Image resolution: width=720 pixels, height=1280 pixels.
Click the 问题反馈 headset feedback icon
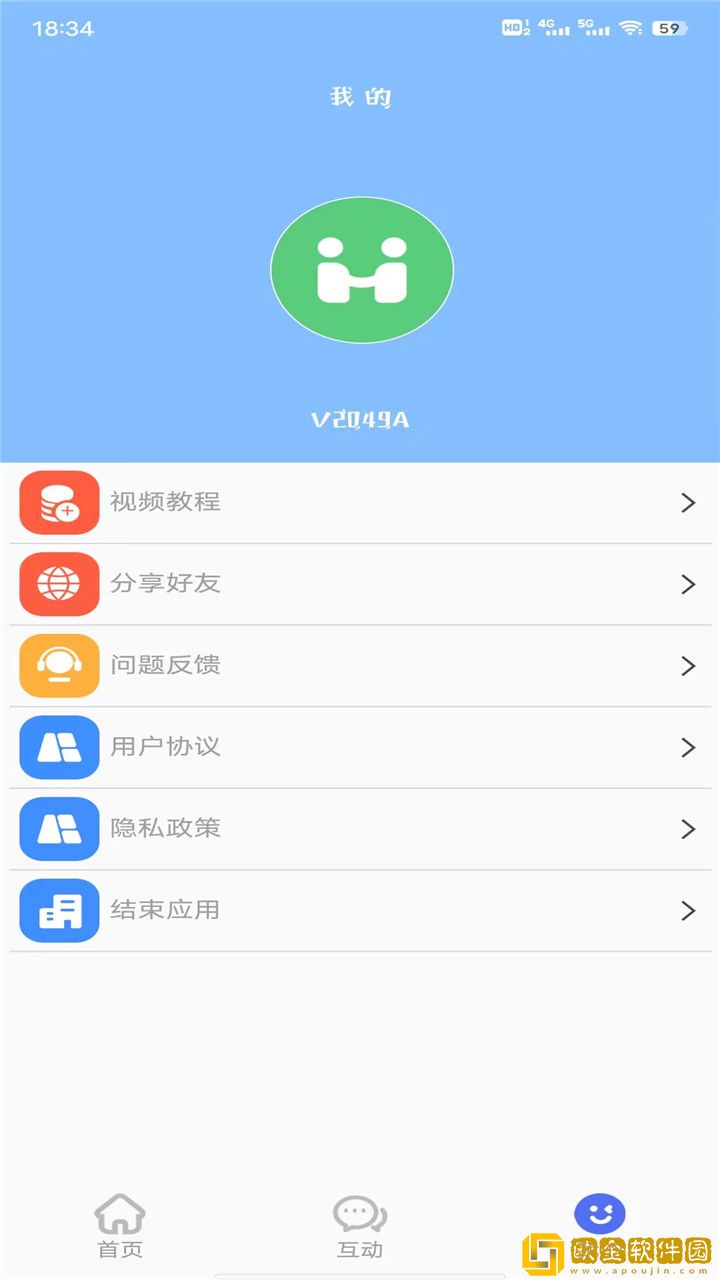click(57, 666)
